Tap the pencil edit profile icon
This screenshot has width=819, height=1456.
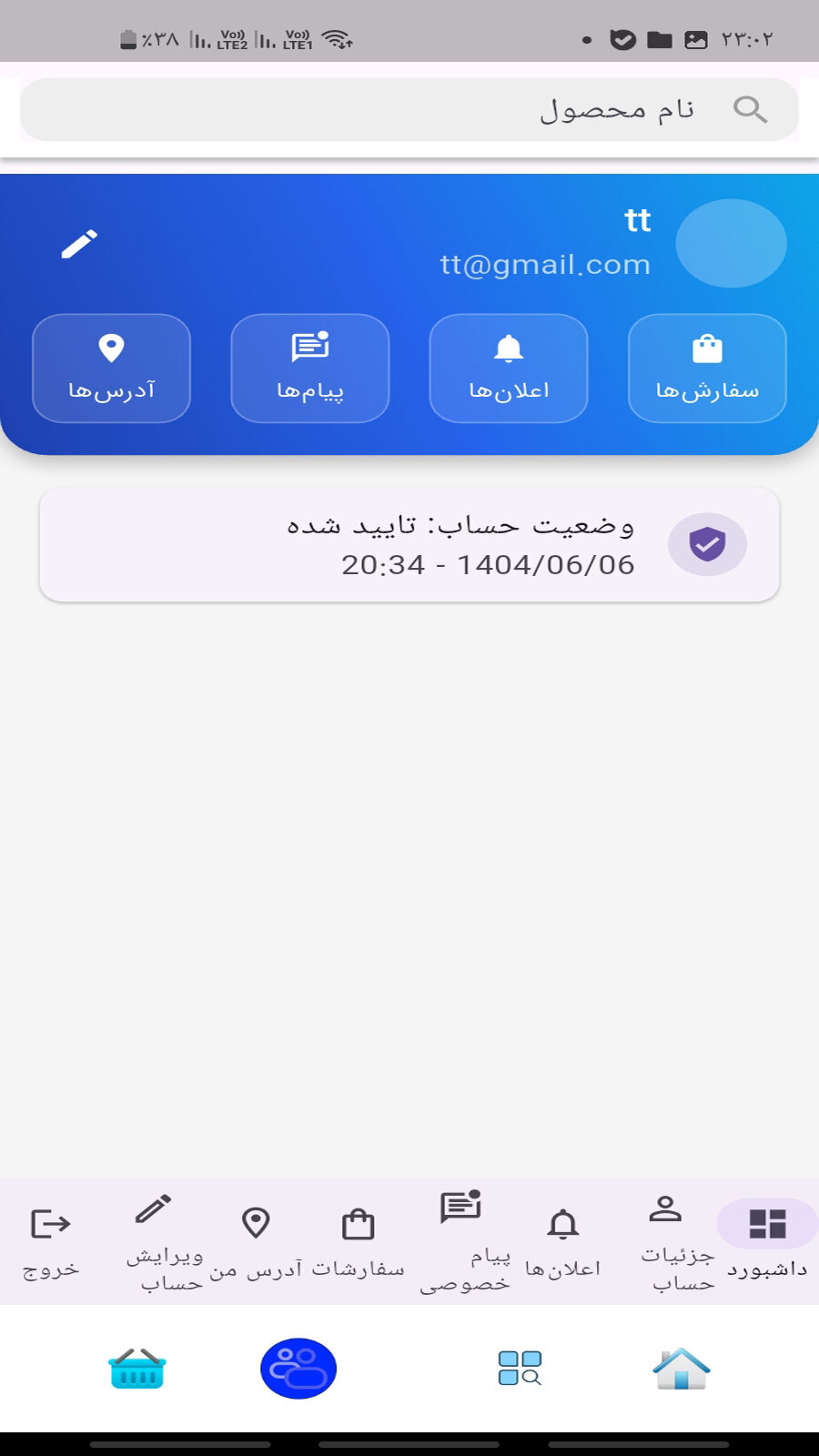click(79, 244)
